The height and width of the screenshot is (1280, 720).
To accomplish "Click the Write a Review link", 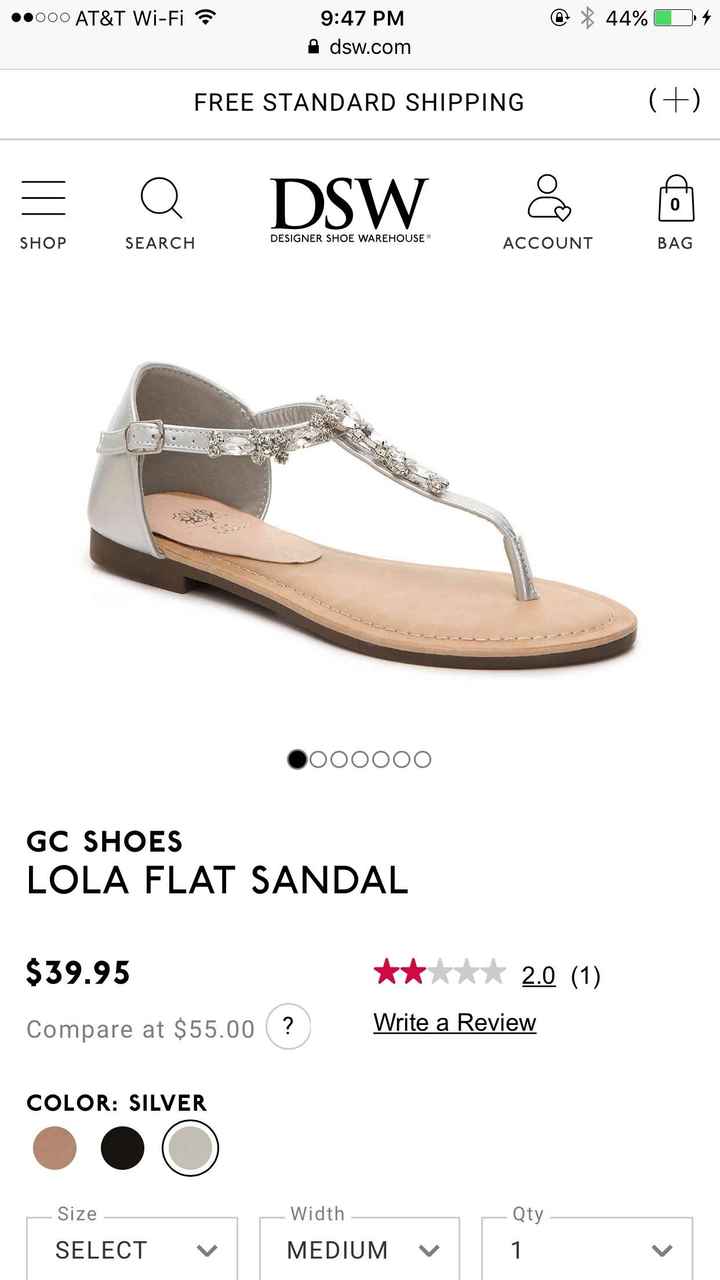I will 453,1022.
